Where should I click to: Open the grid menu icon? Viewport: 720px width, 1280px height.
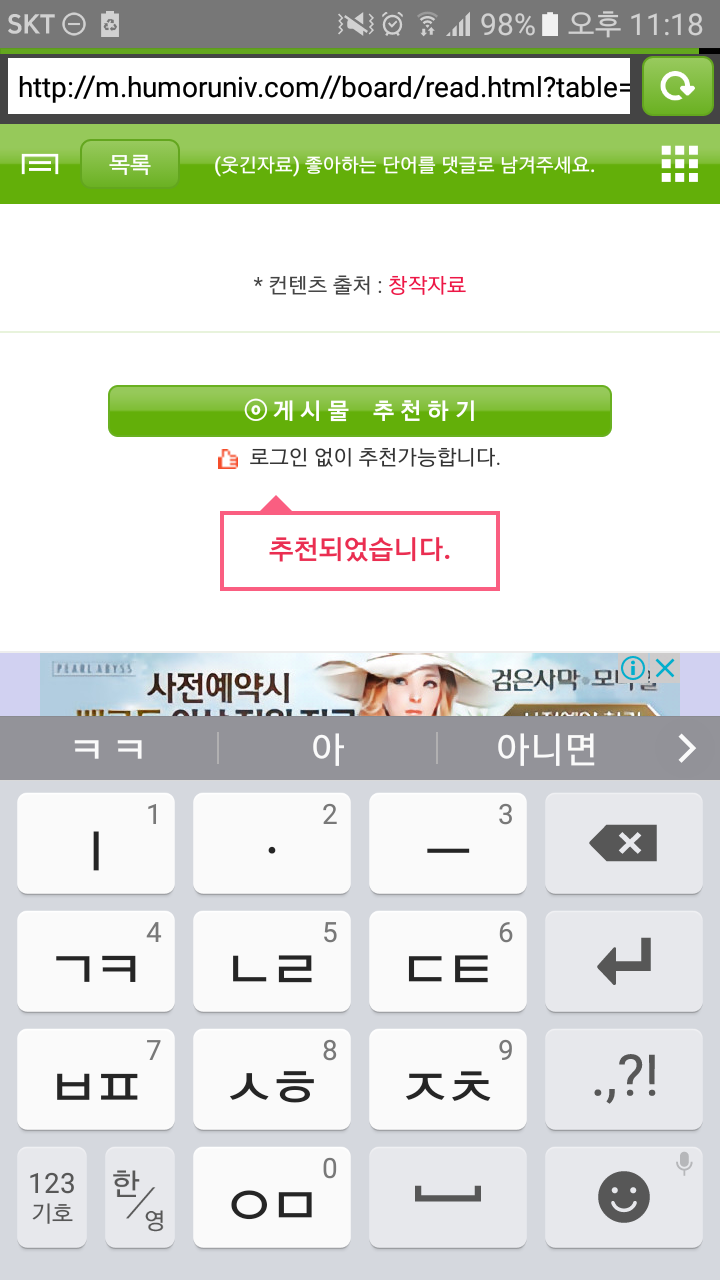[x=680, y=164]
